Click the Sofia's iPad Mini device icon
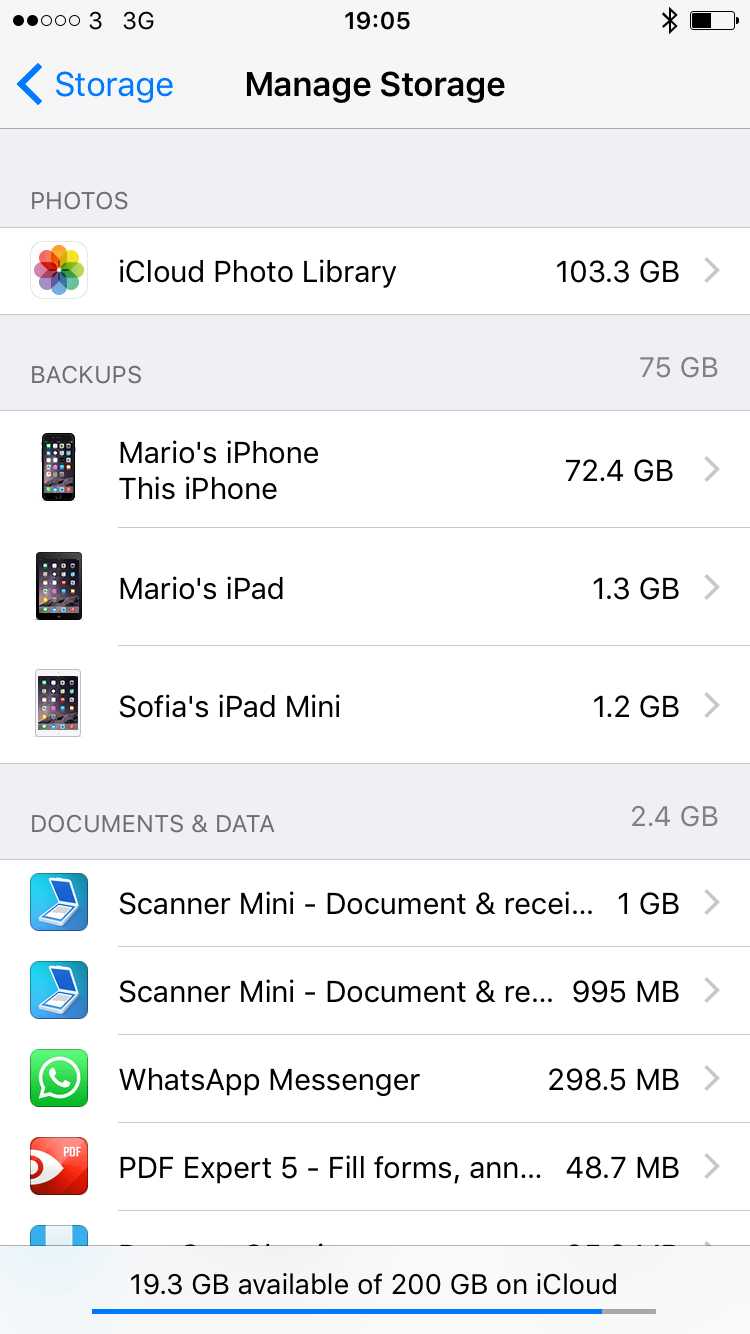750x1334 pixels. click(x=58, y=704)
